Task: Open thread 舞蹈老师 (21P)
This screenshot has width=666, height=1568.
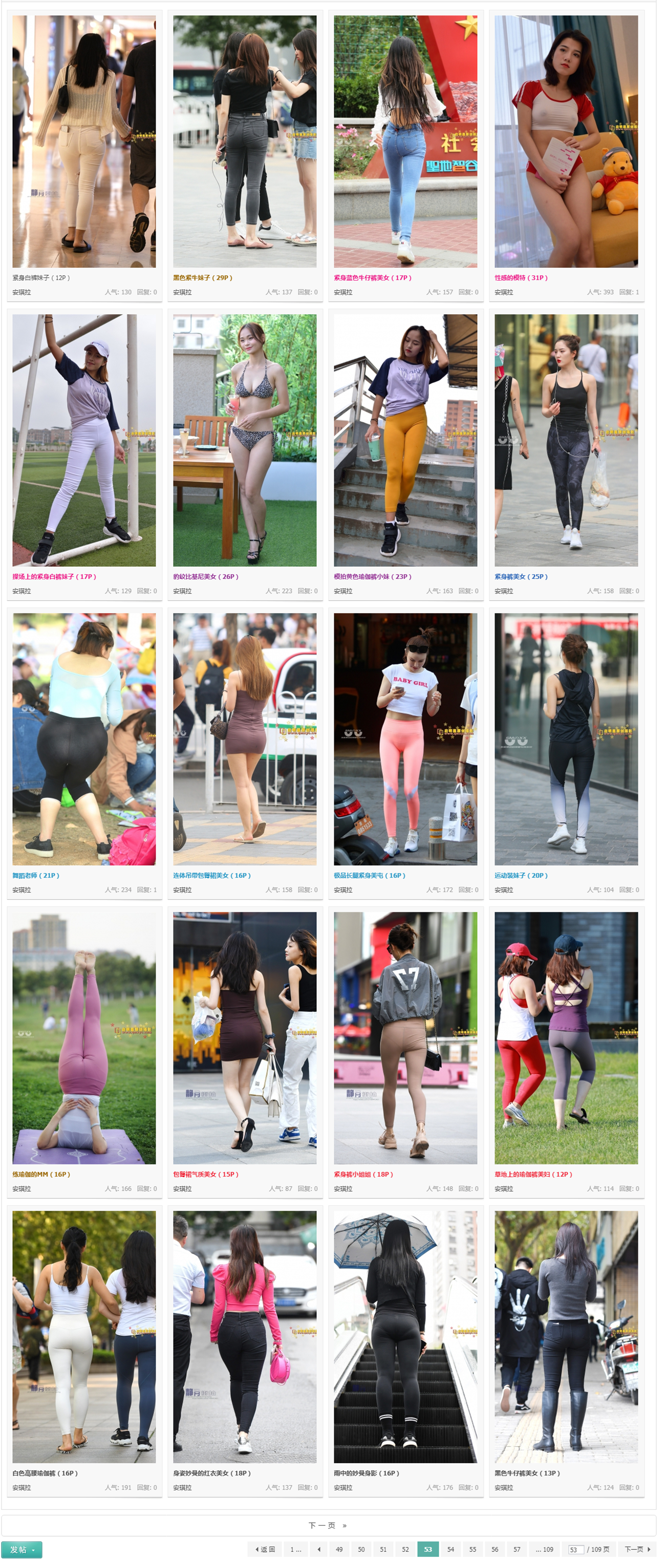Action: point(35,875)
